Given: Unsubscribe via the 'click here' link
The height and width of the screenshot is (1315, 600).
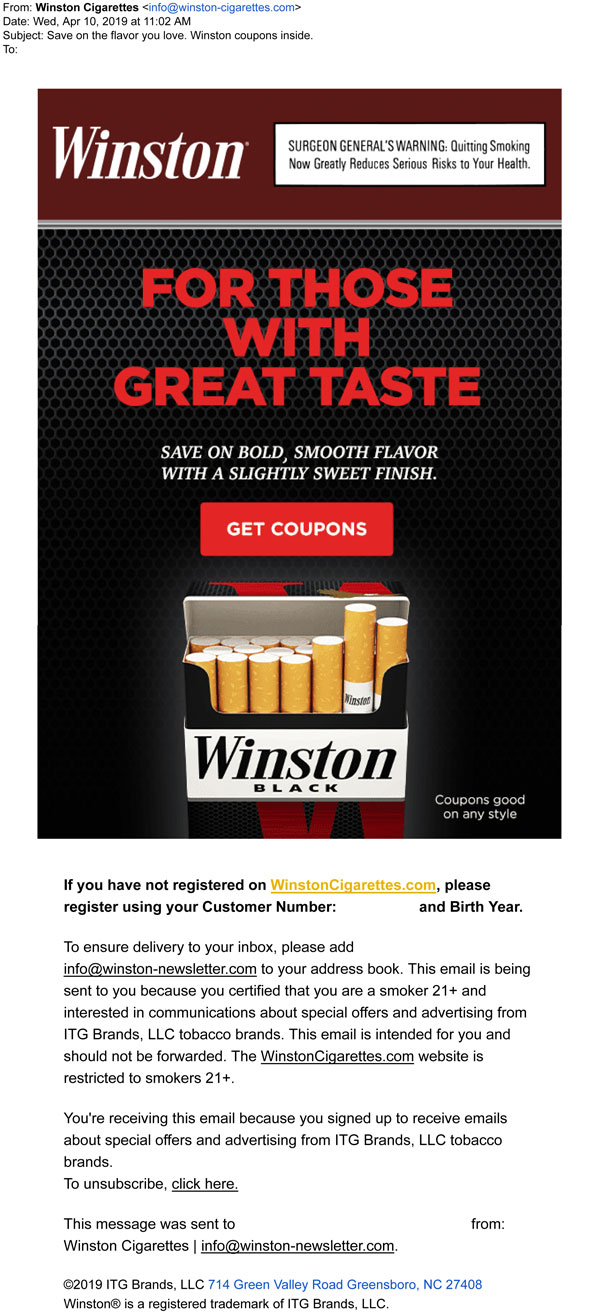Looking at the screenshot, I should coord(204,1184).
